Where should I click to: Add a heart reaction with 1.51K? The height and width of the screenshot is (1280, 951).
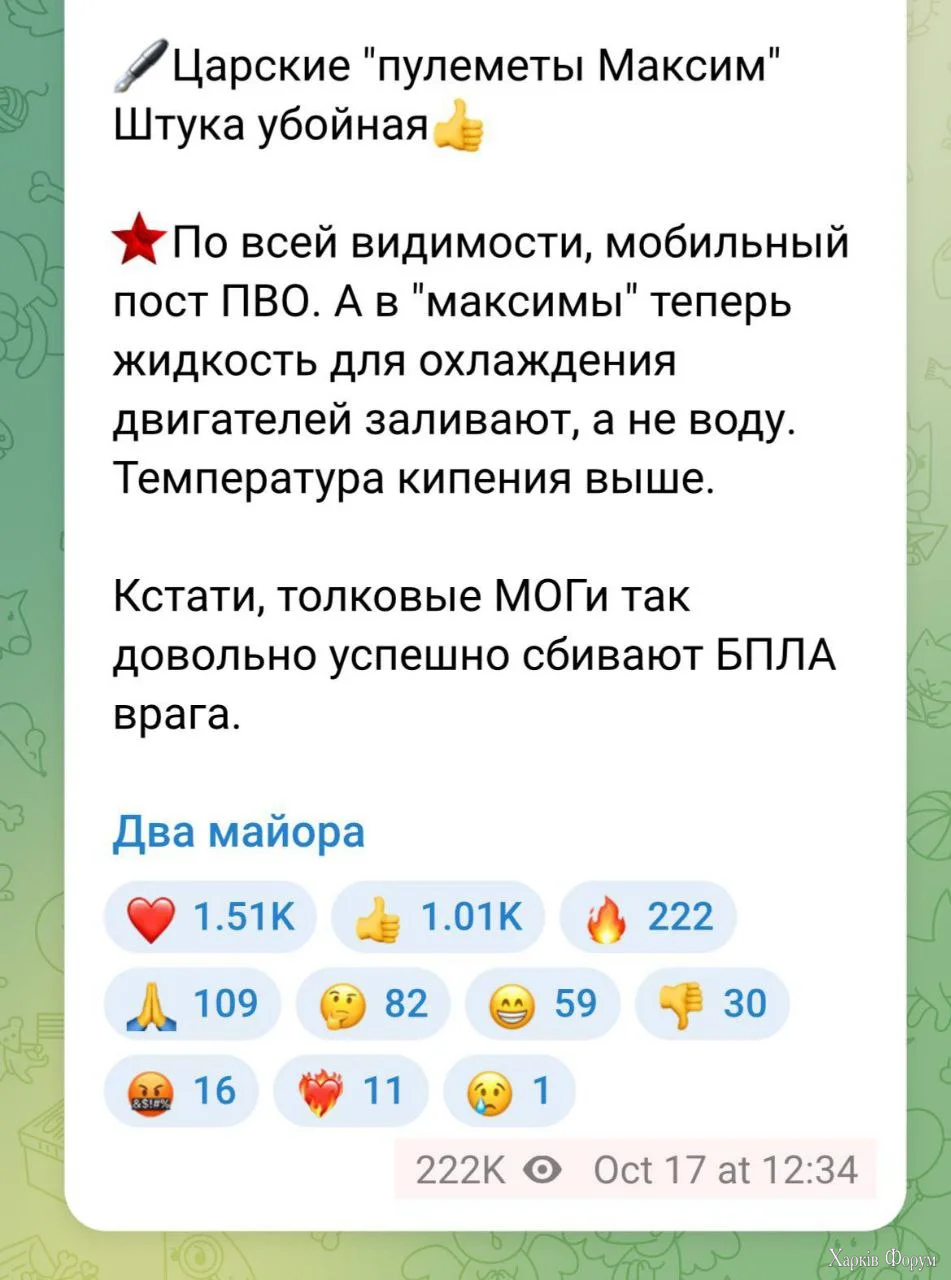(210, 916)
